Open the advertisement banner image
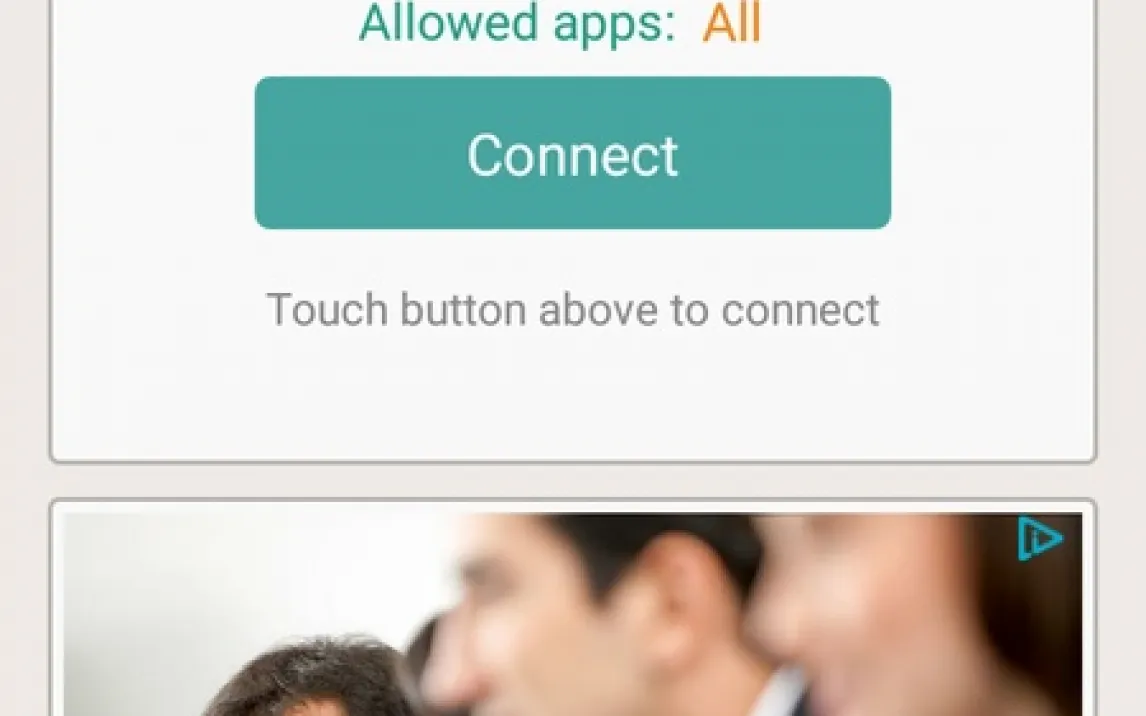 pyautogui.click(x=572, y=620)
